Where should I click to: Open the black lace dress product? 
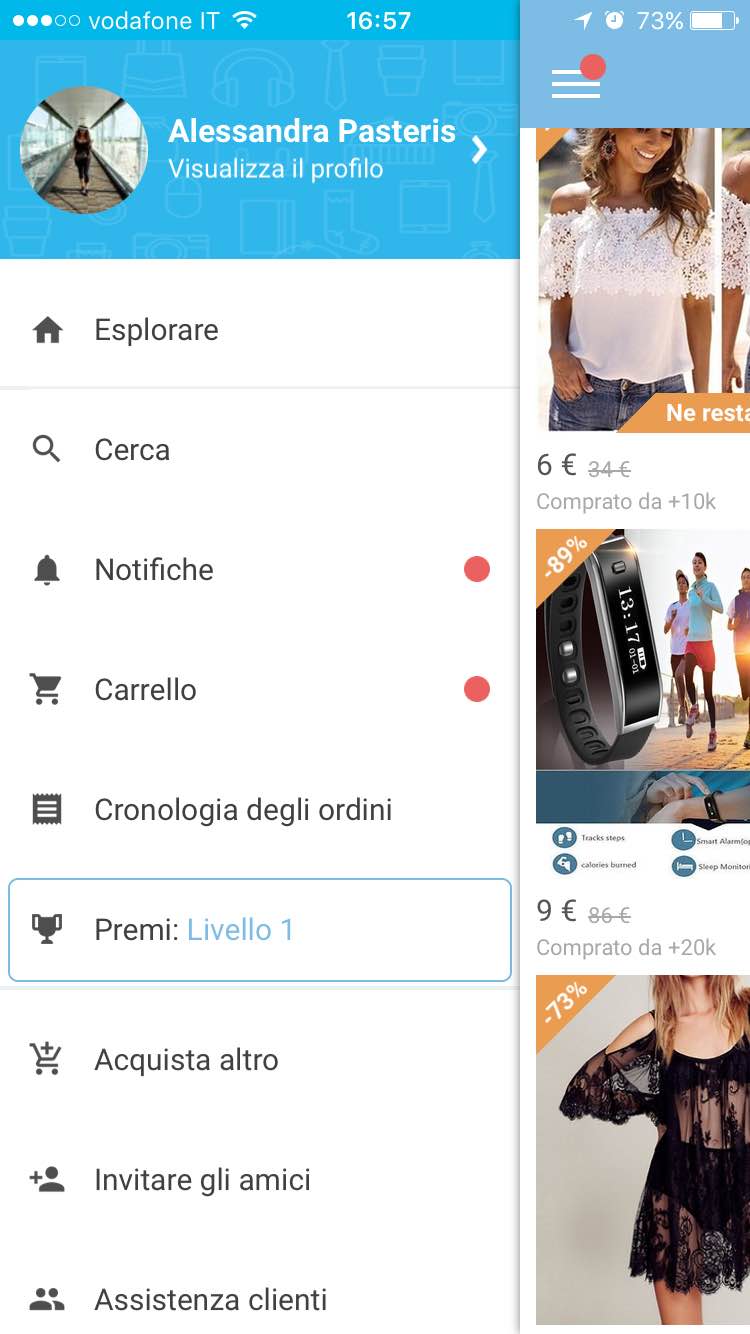click(x=642, y=1150)
